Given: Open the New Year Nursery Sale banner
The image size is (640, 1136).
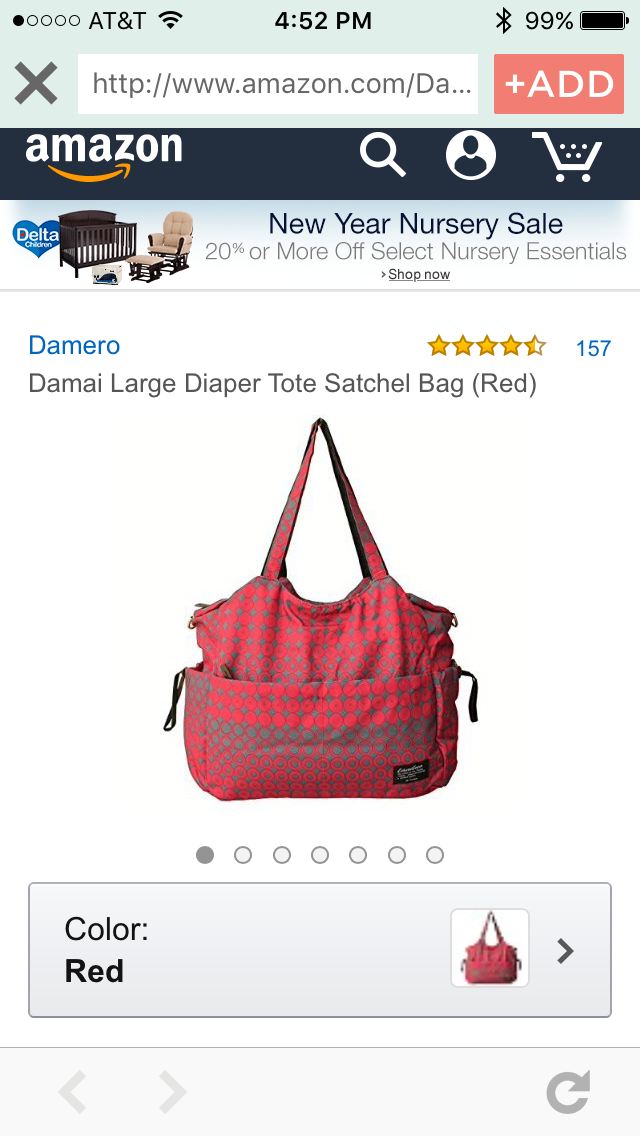Looking at the screenshot, I should pos(320,246).
